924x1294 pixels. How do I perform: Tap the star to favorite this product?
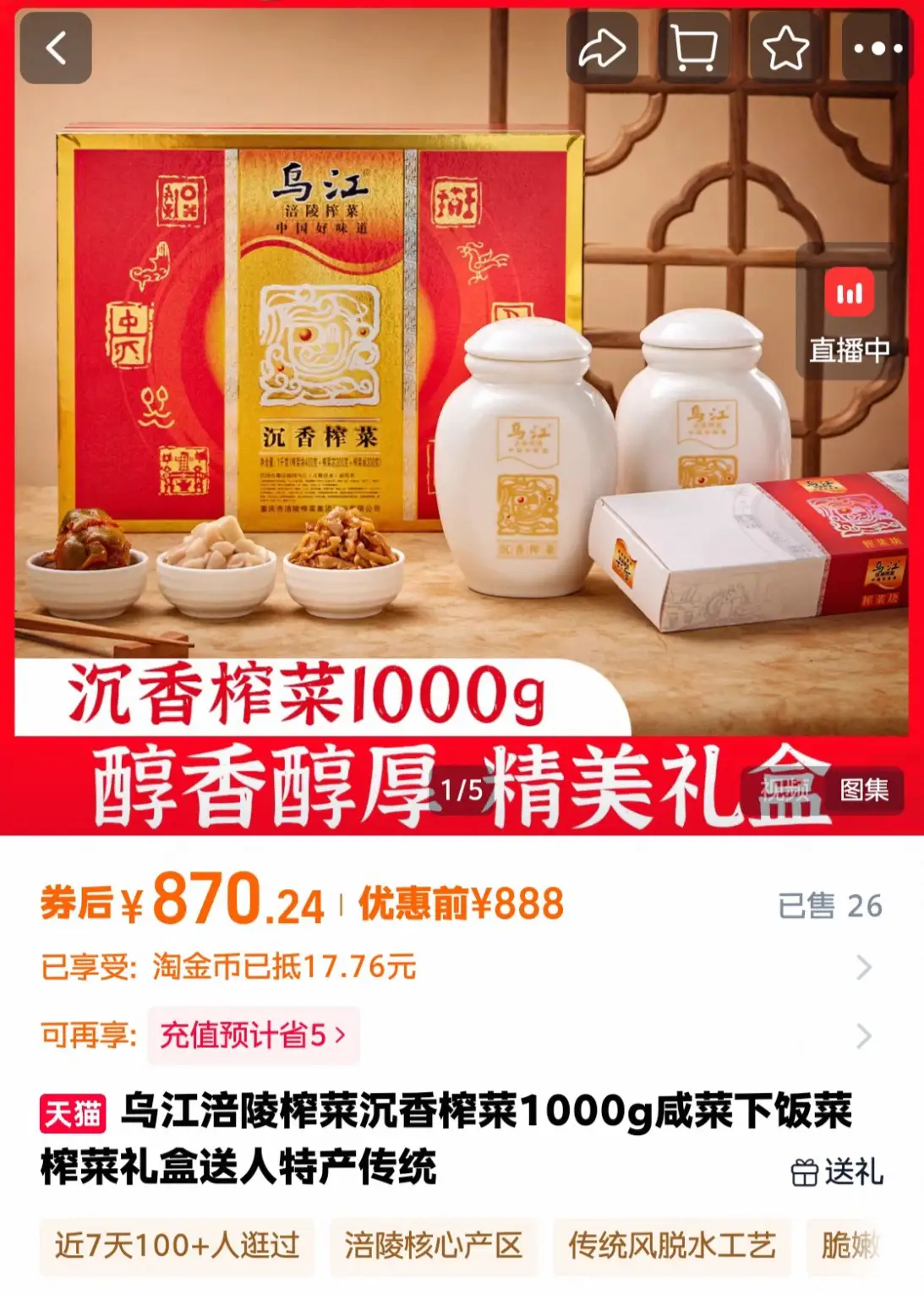pyautogui.click(x=785, y=48)
